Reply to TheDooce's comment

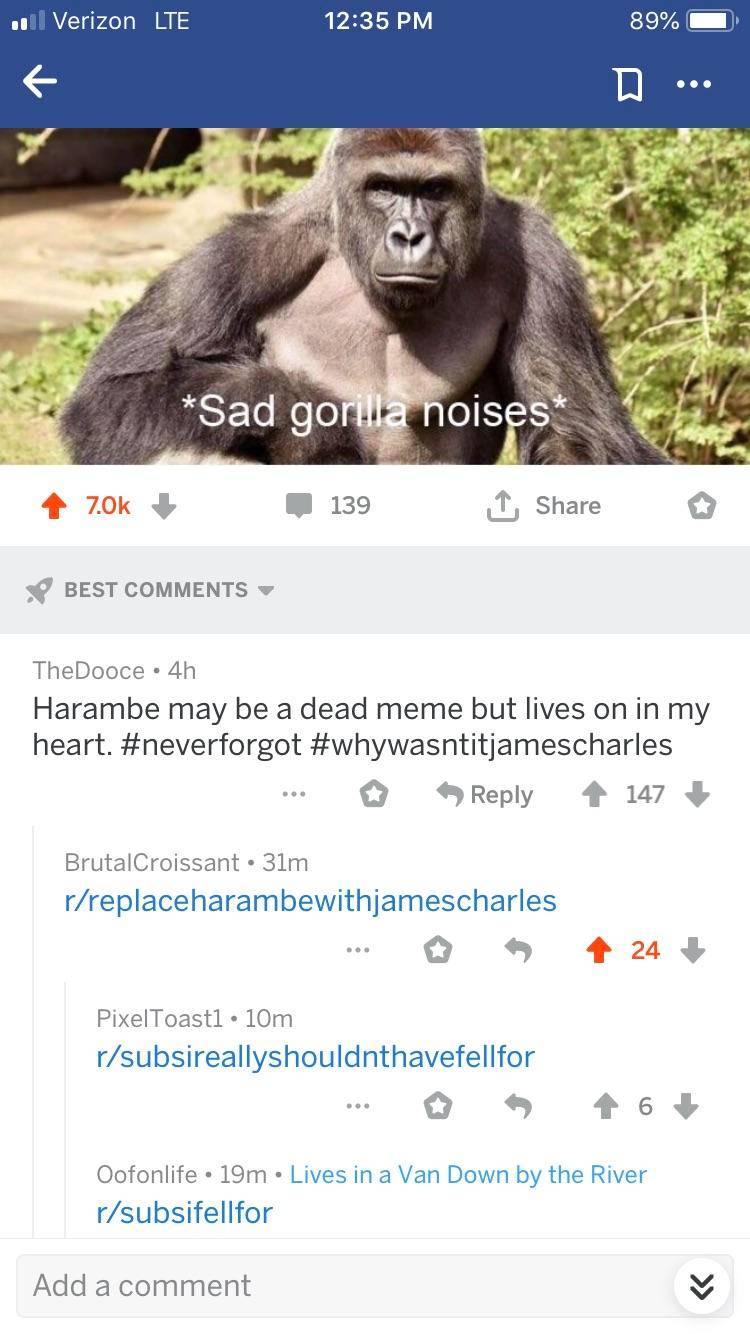[x=485, y=795]
